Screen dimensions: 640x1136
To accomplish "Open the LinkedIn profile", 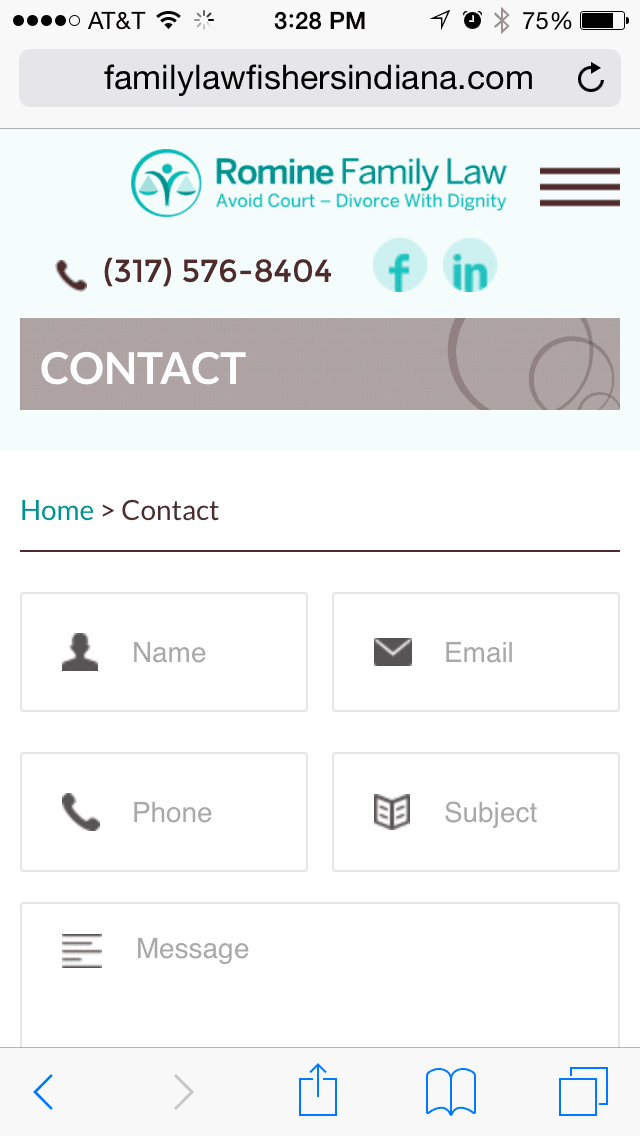I will [x=470, y=265].
